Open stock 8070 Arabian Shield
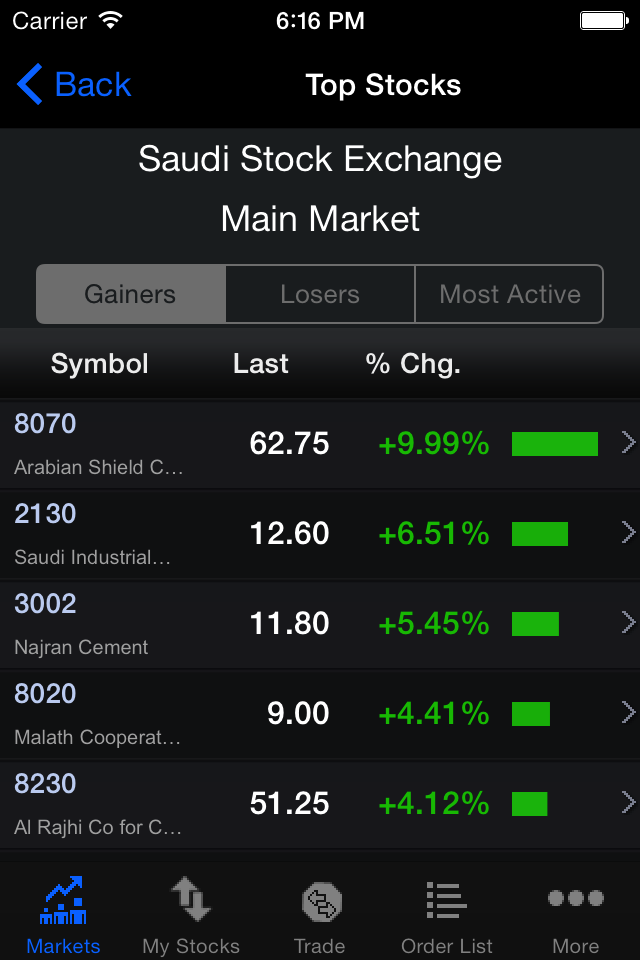640x960 pixels. pyautogui.click(x=320, y=443)
